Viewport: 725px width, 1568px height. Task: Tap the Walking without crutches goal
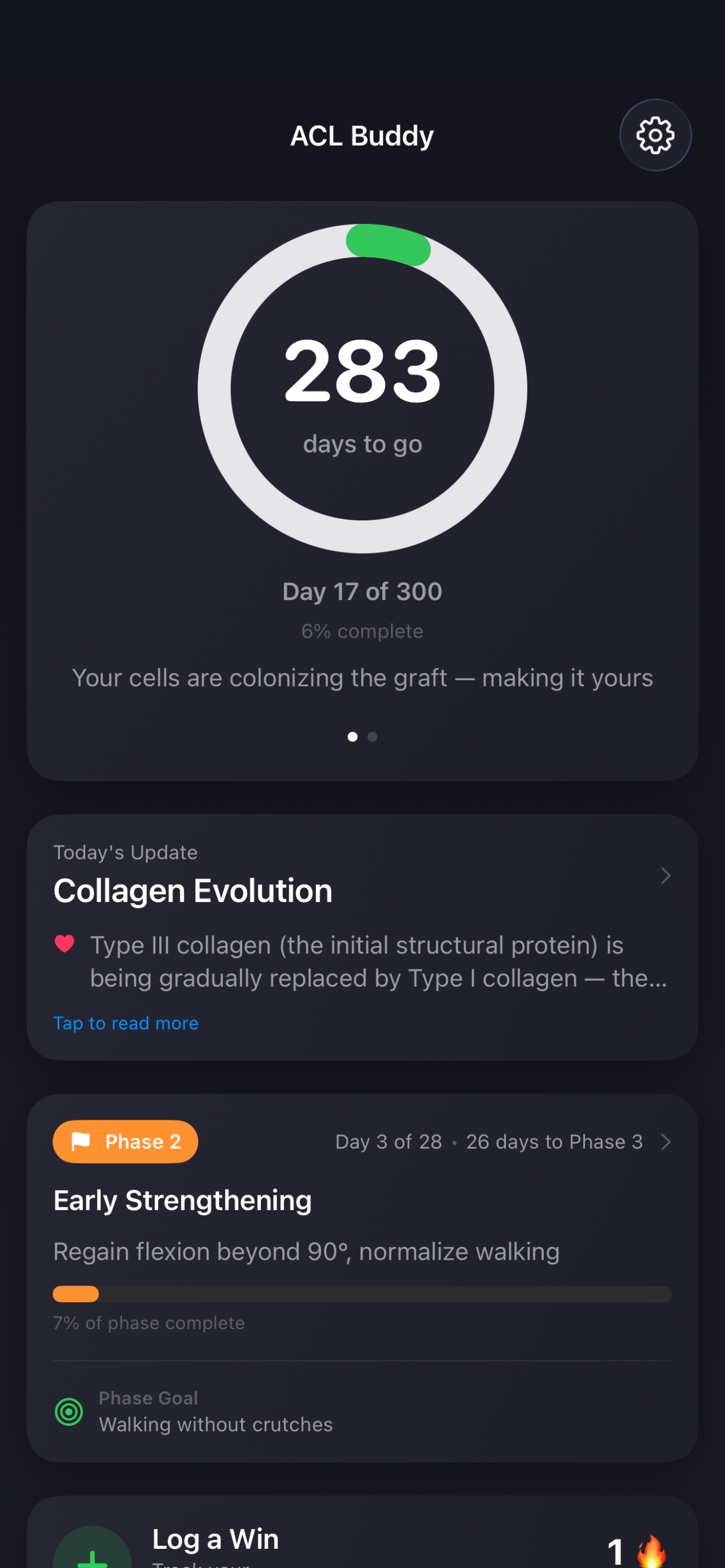tap(216, 1424)
